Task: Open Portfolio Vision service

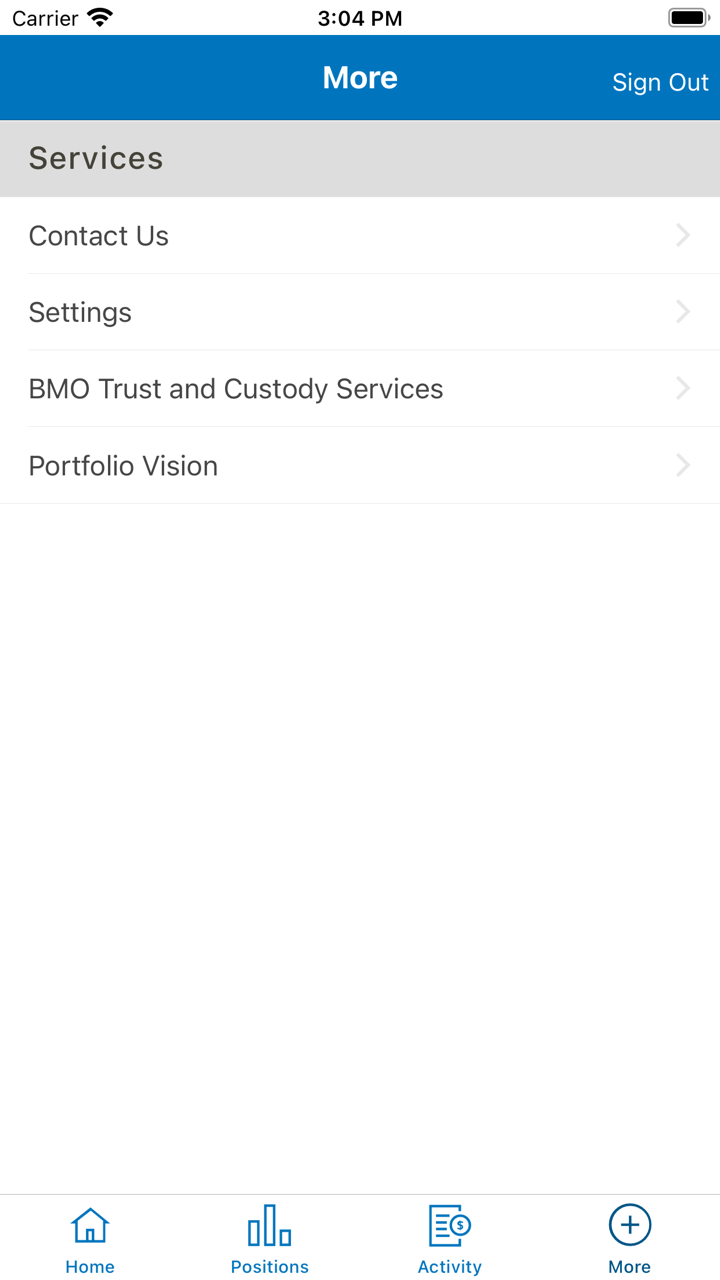Action: click(x=123, y=465)
